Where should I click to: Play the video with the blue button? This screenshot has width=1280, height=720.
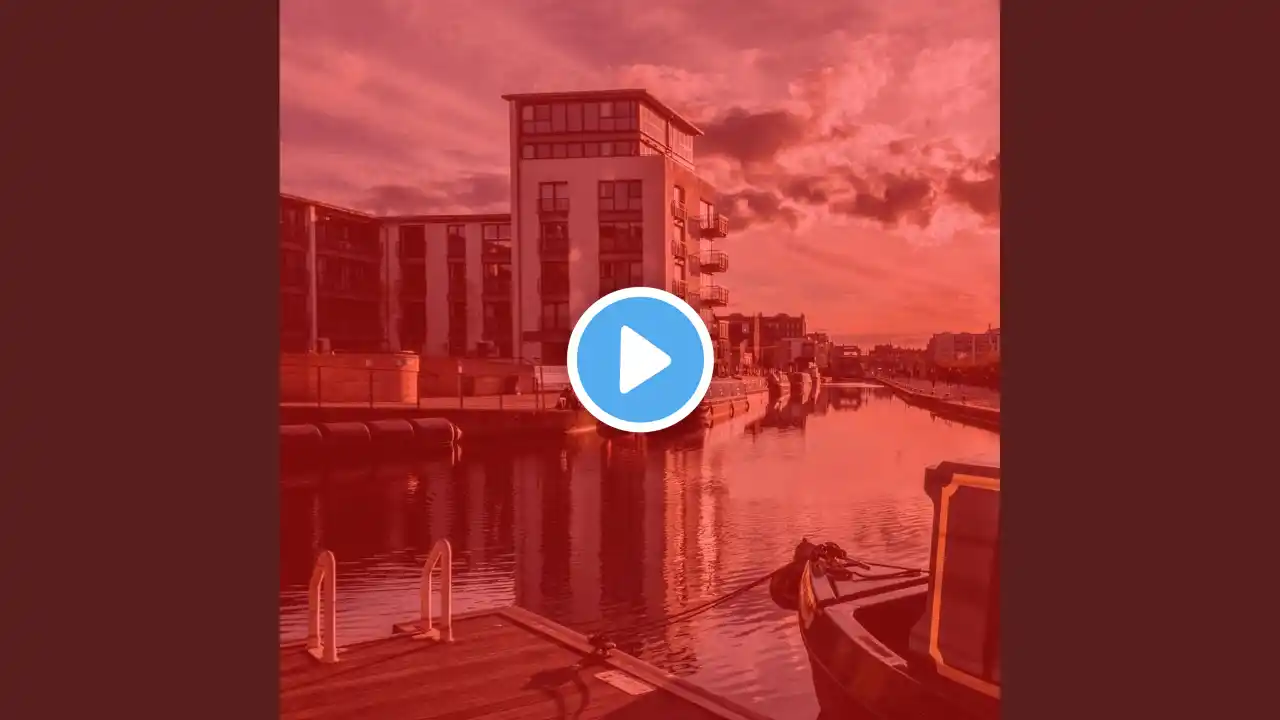(640, 360)
